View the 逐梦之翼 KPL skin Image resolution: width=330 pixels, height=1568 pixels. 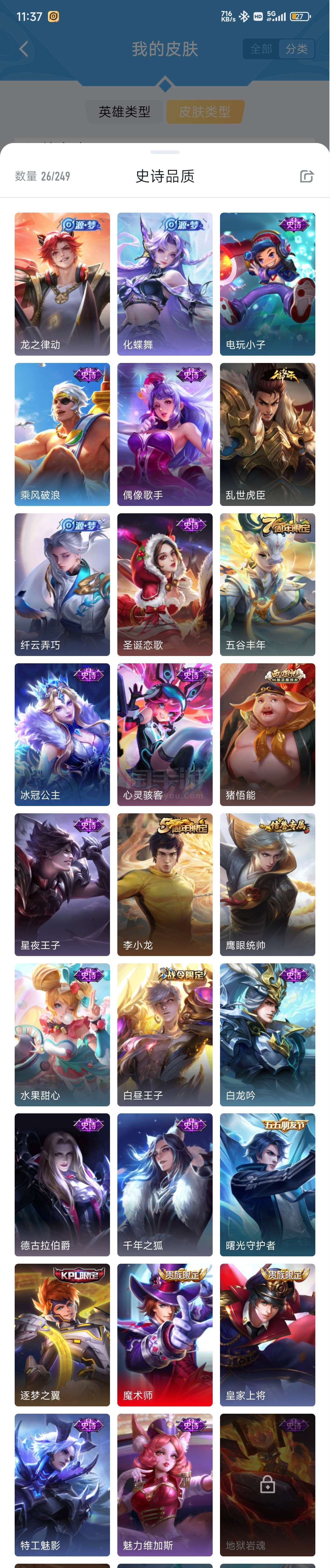[x=62, y=1334]
